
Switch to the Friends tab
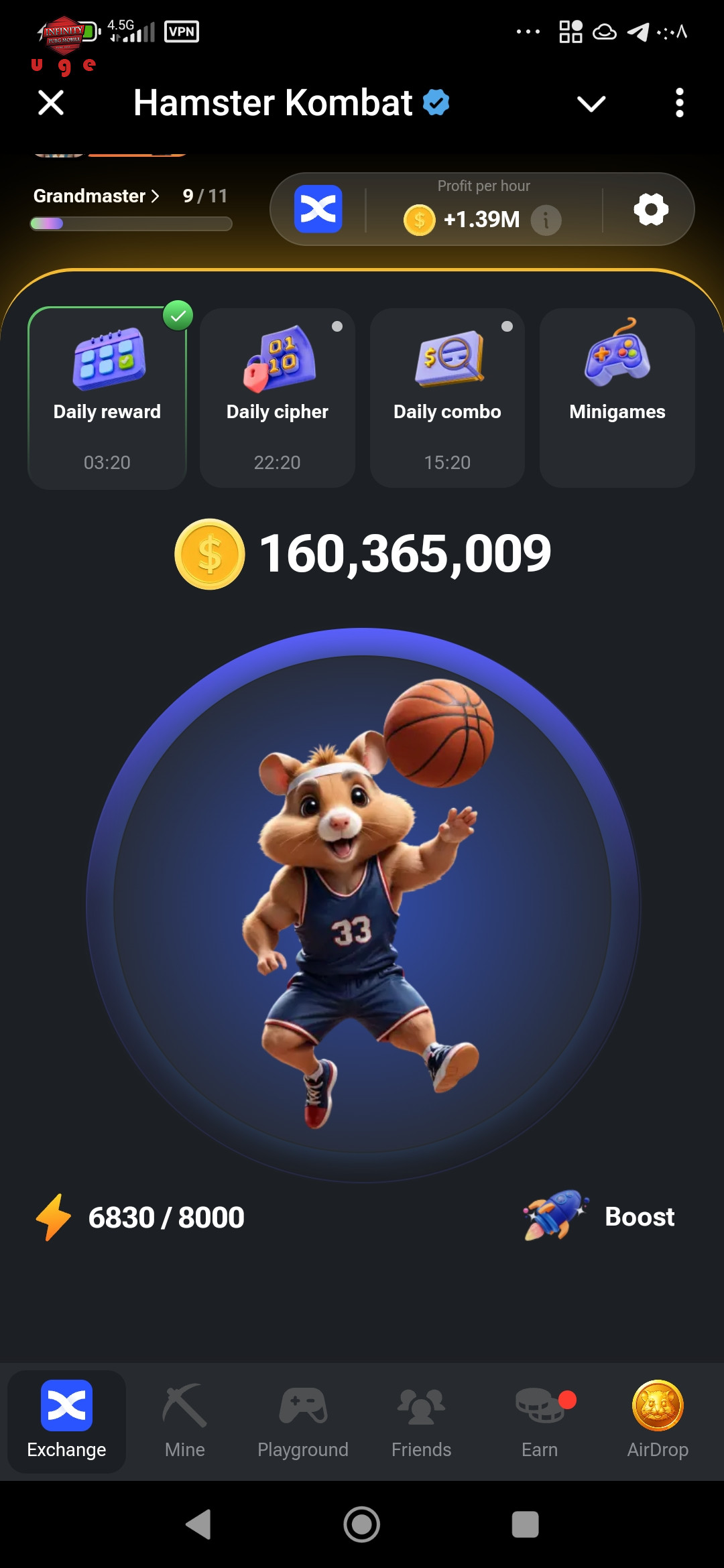[x=422, y=1421]
